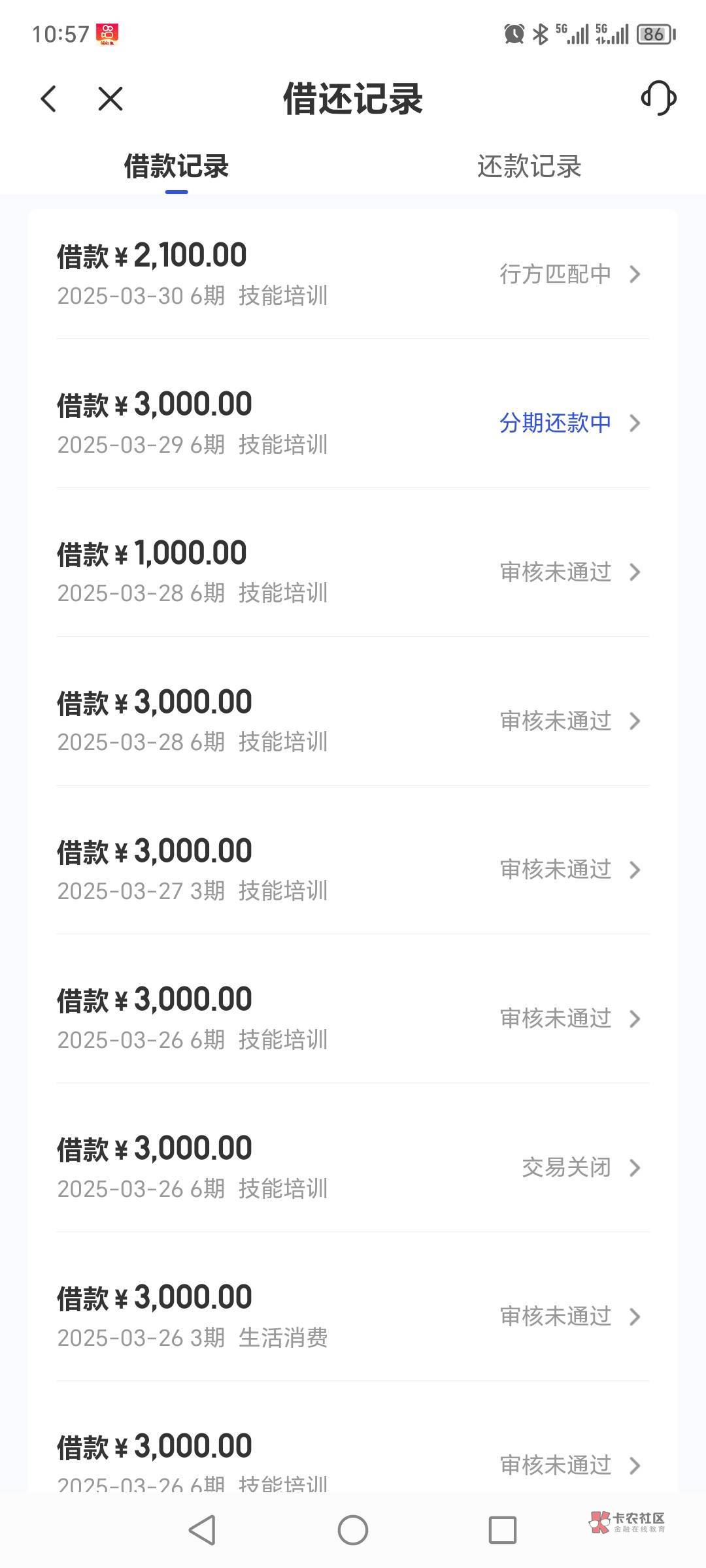
Task: Go back using the top-left arrow
Action: pyautogui.click(x=49, y=99)
